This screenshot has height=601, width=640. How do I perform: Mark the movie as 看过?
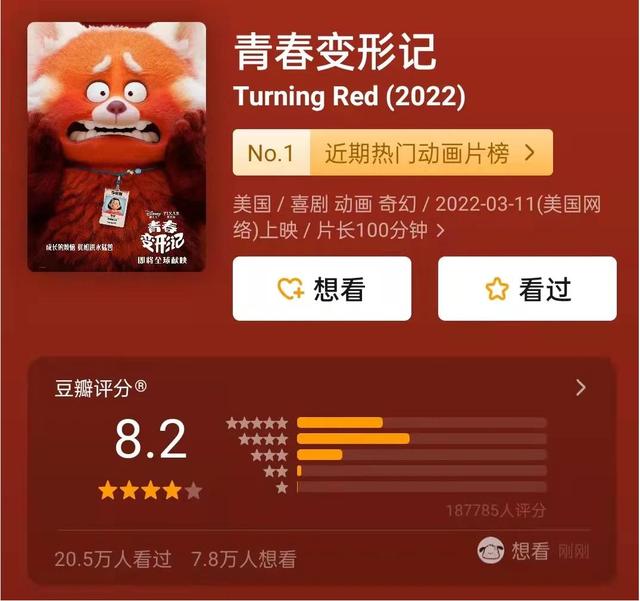tap(527, 289)
